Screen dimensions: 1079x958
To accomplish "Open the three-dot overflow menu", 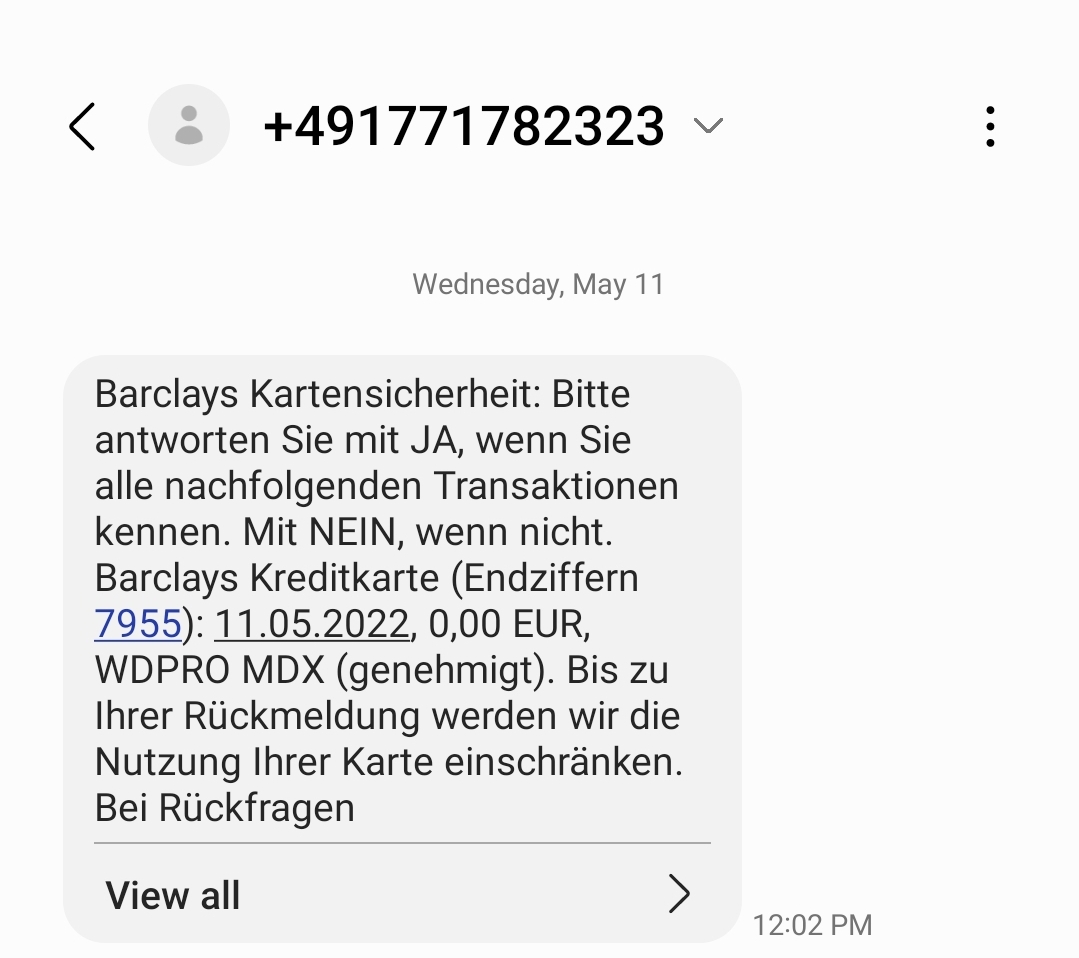I will [x=989, y=127].
